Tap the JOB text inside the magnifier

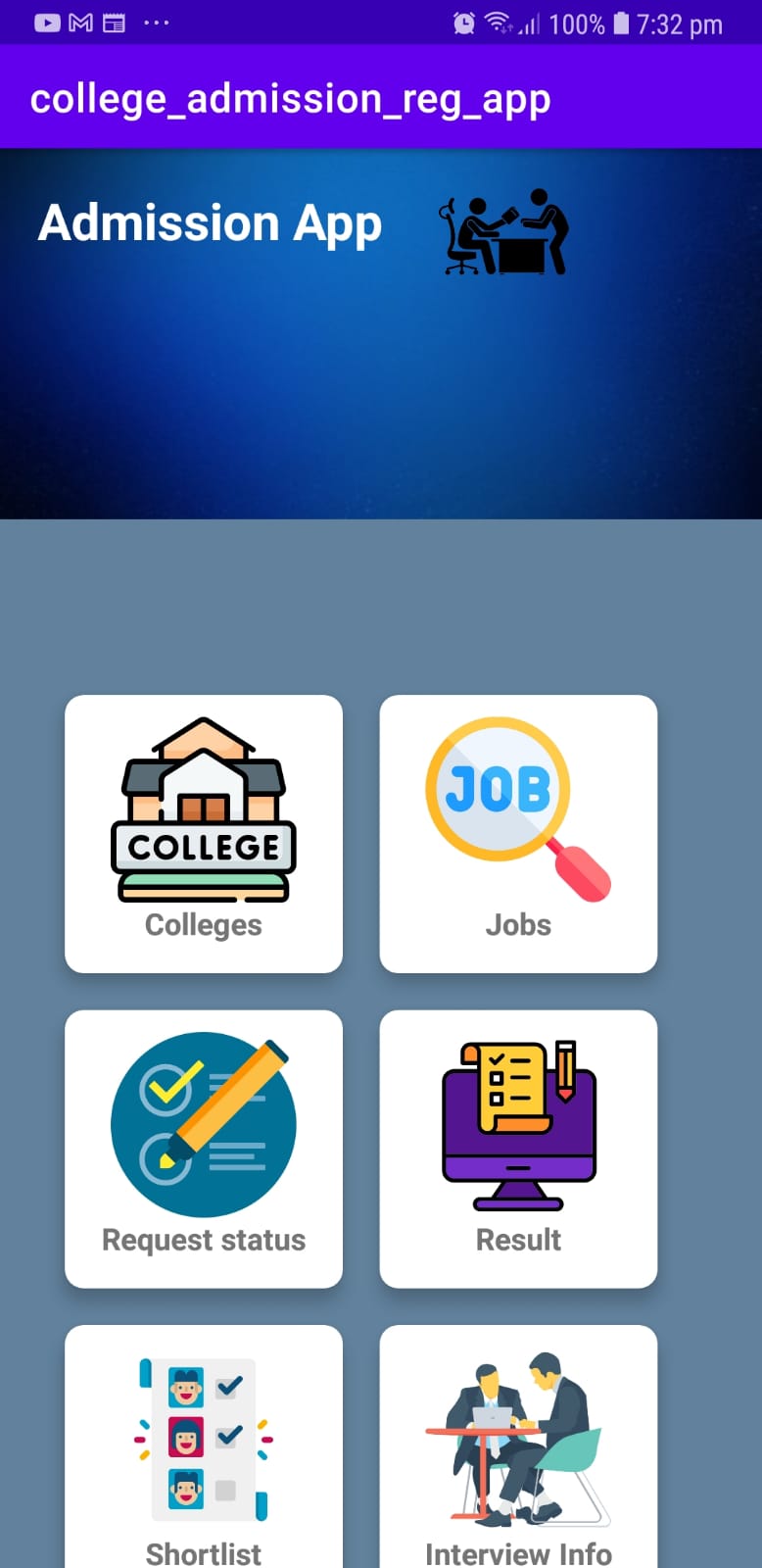[x=498, y=789]
